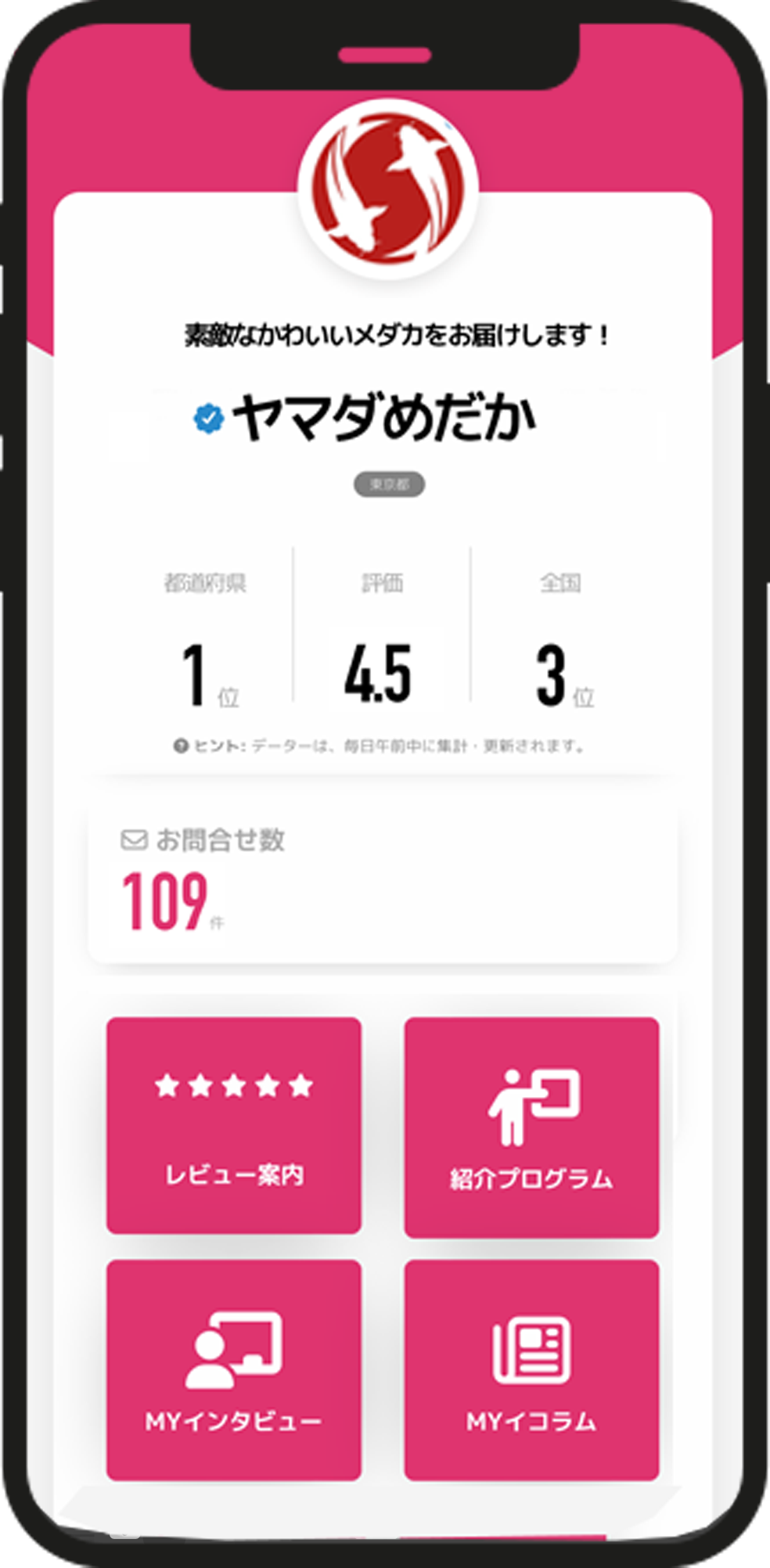Tap the ヒント question-mark info icon
The image size is (770, 1568).
(183, 744)
